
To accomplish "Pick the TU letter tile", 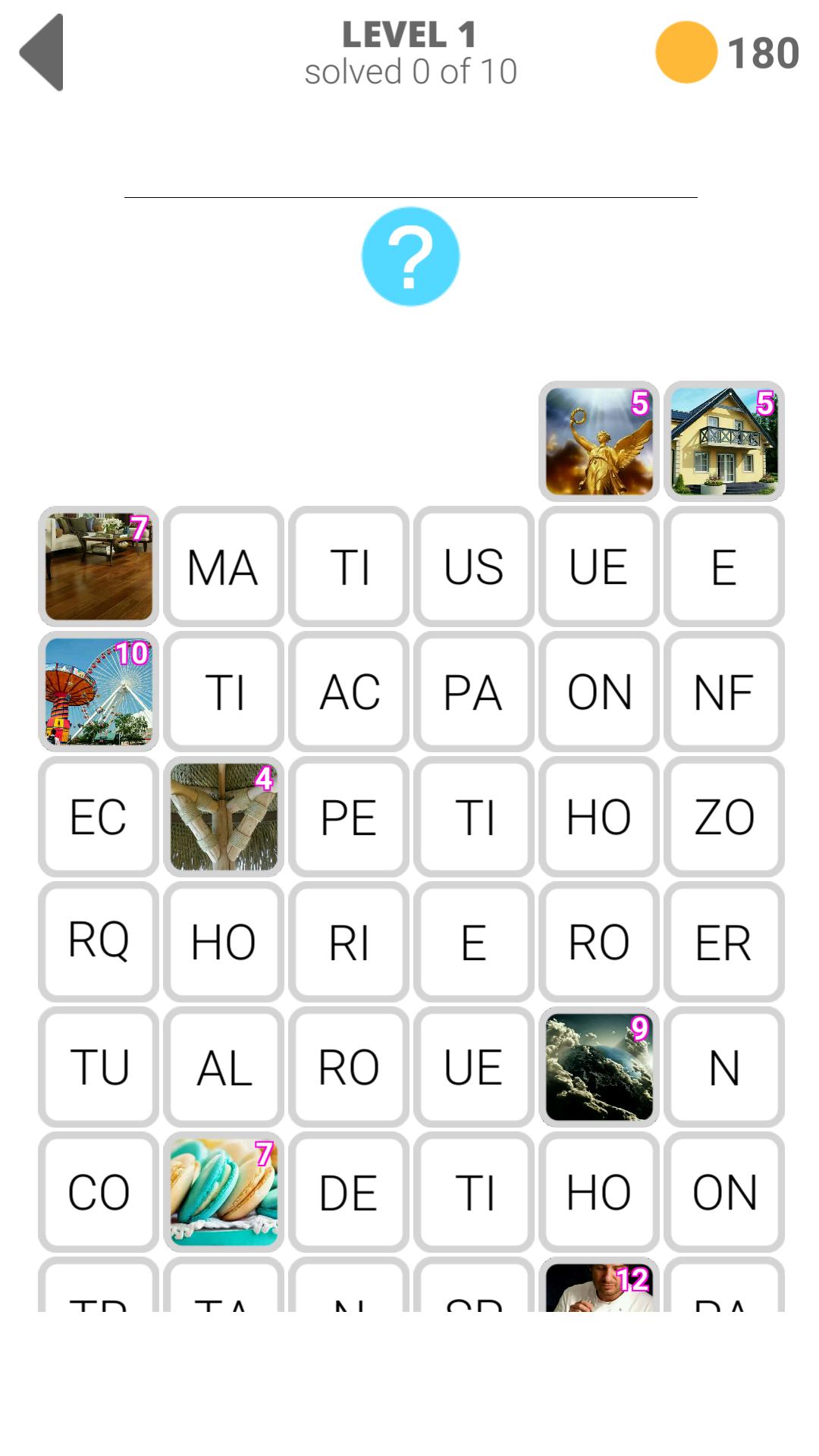I will tap(99, 1067).
